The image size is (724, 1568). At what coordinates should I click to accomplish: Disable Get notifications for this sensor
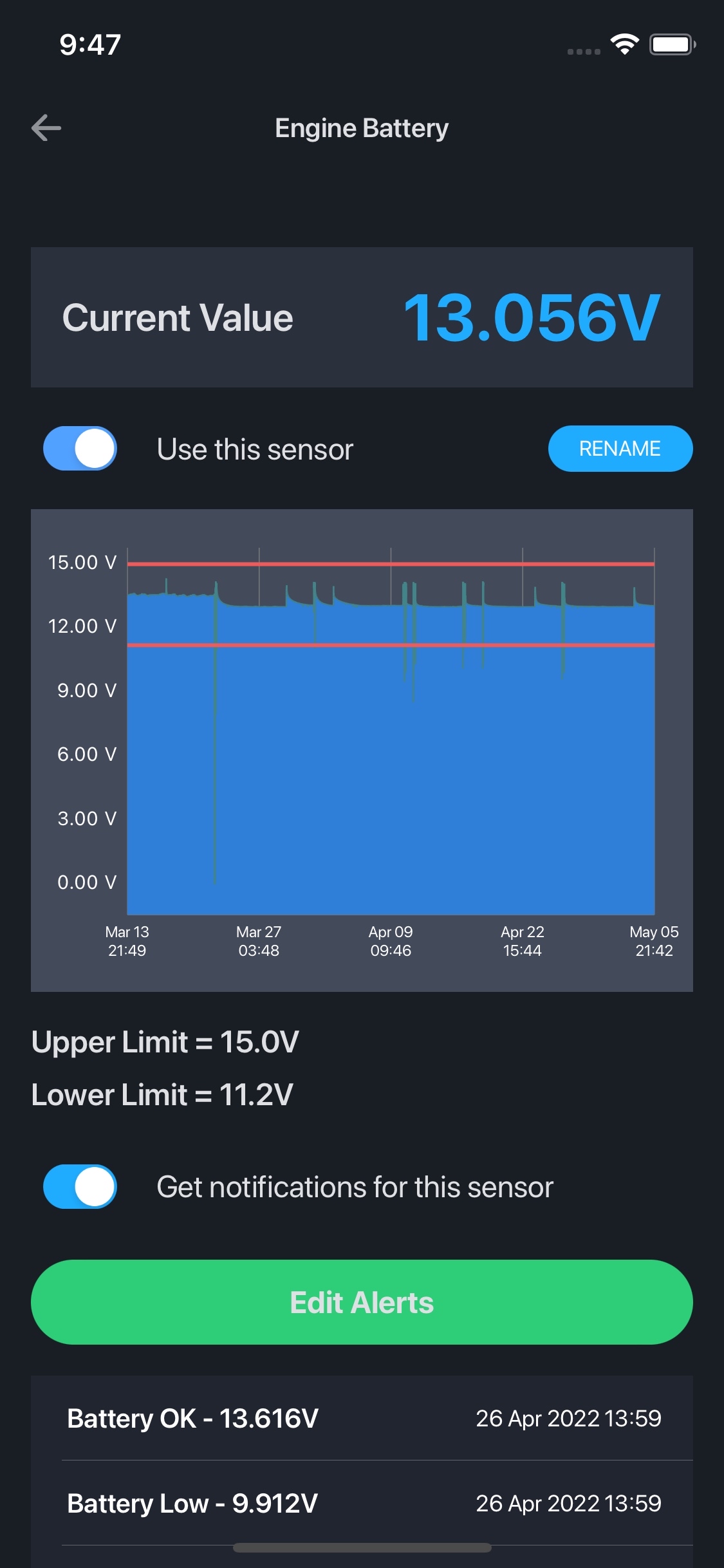(80, 1186)
